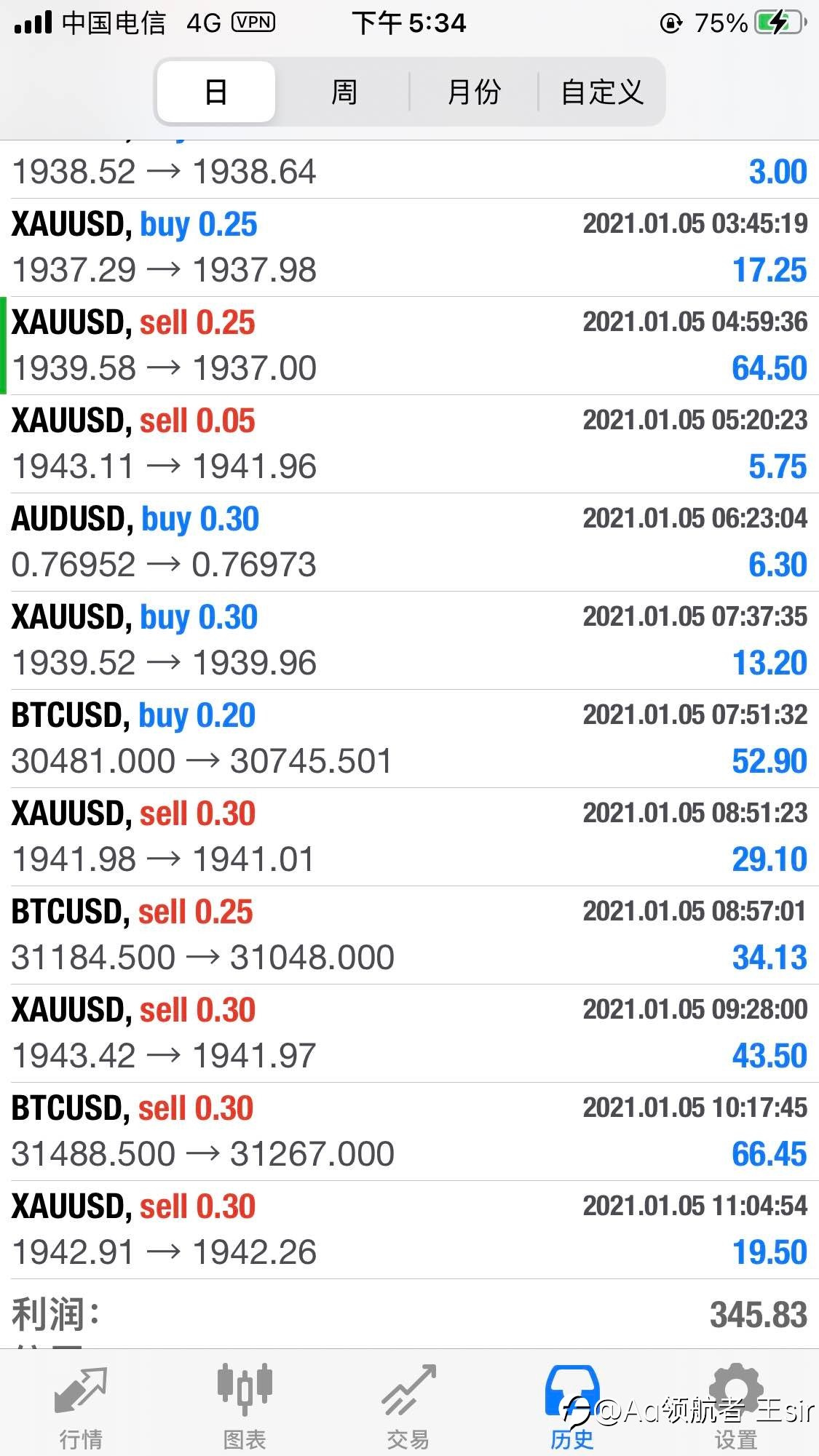This screenshot has height=1456, width=819.
Task: Open the BTCUSD sell 0.25 trade
Action: click(409, 935)
